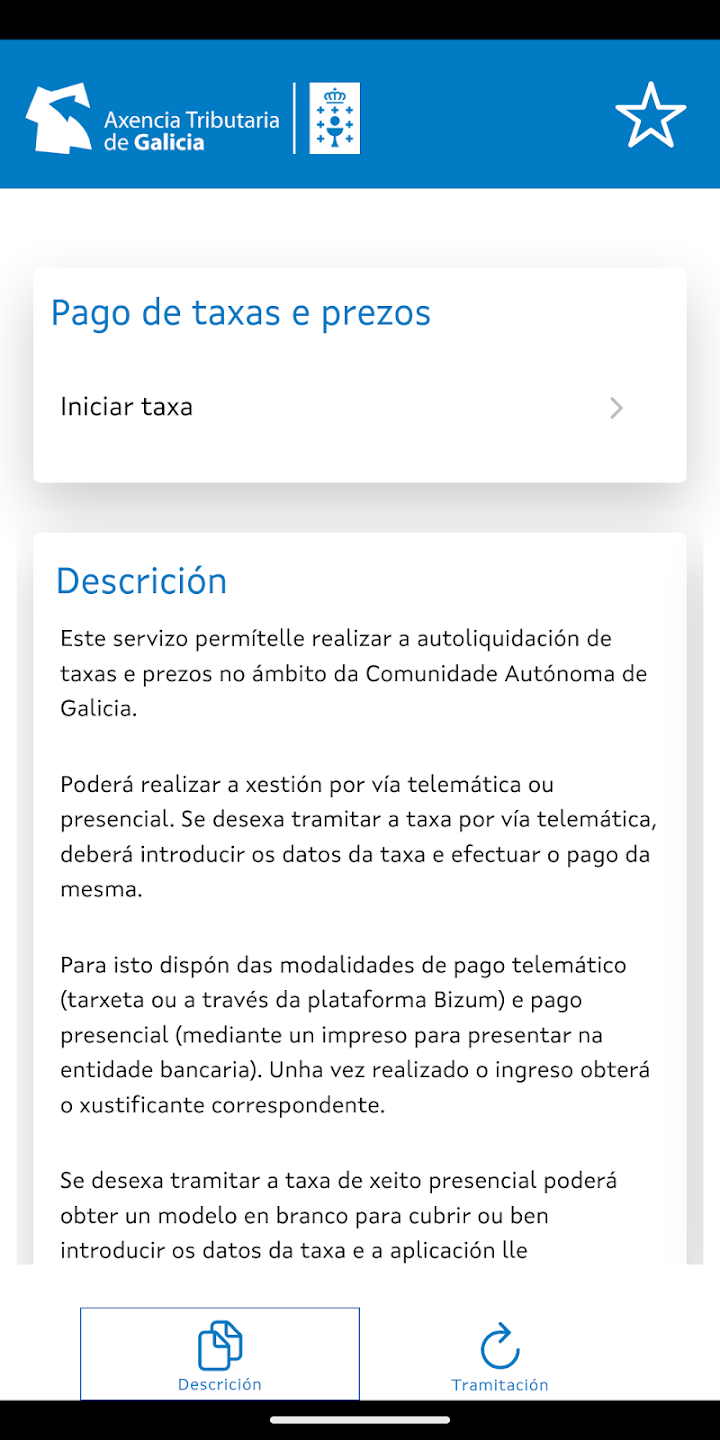720x1440 pixels.
Task: Select the Galicia coat of arms emblem
Action: tap(333, 117)
